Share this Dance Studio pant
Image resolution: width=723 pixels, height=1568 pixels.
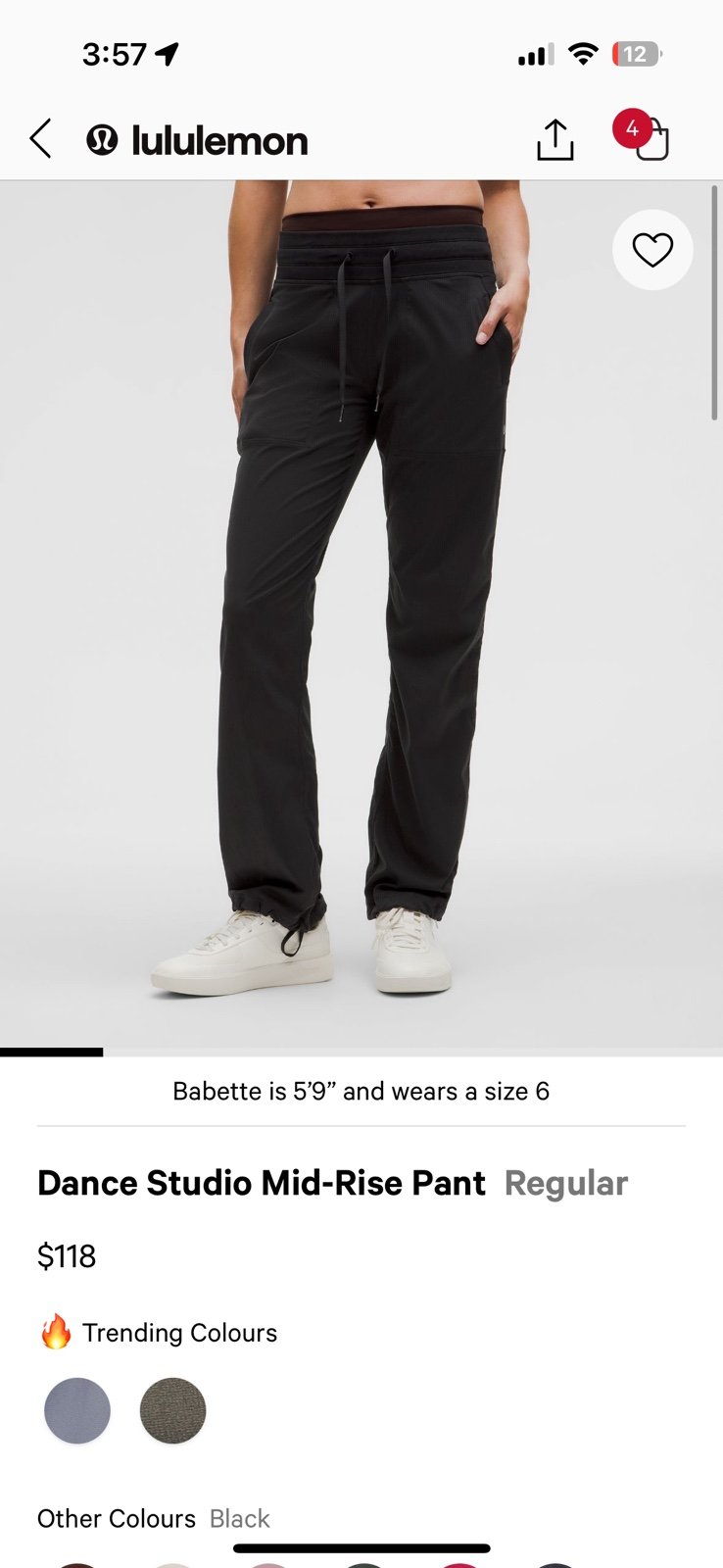(x=554, y=139)
